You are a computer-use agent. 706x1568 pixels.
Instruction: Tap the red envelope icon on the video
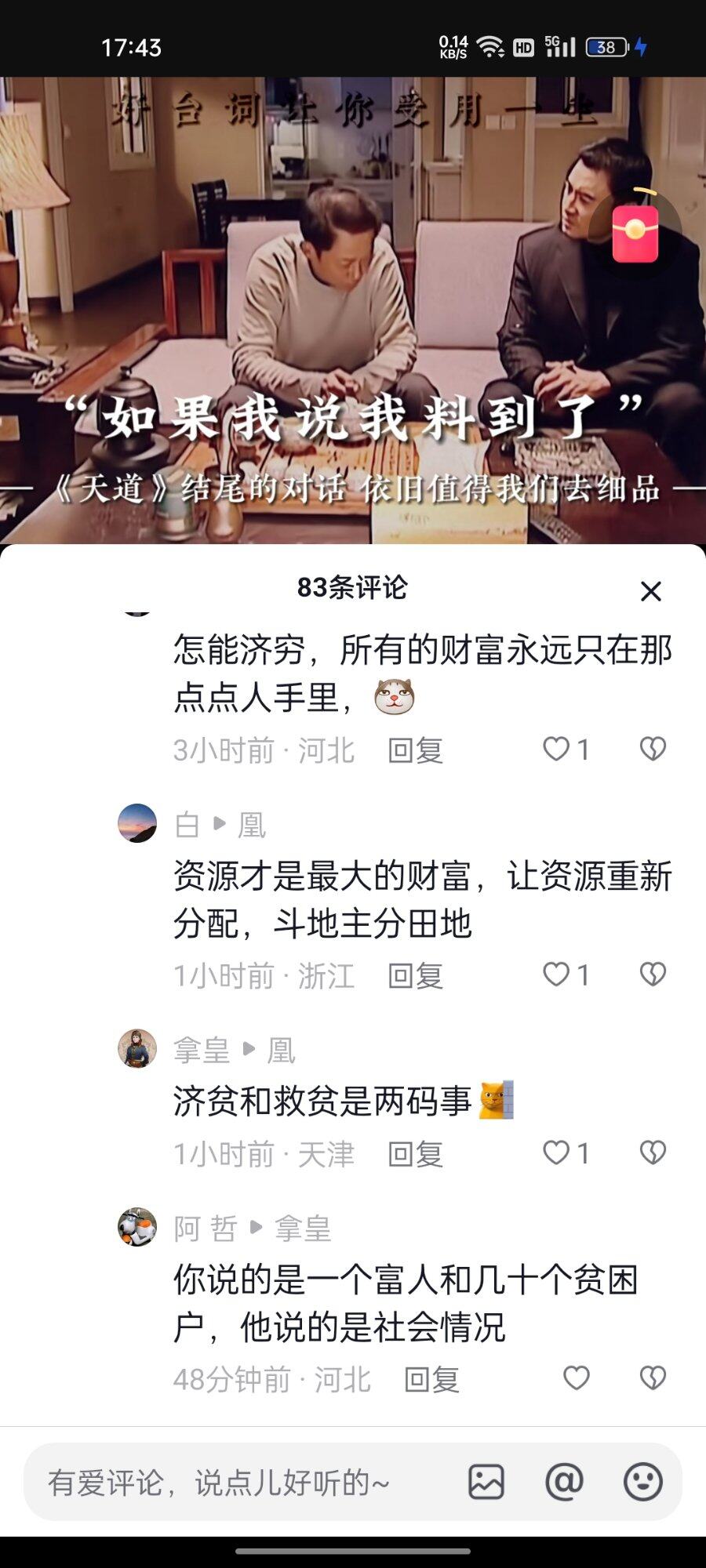point(635,233)
